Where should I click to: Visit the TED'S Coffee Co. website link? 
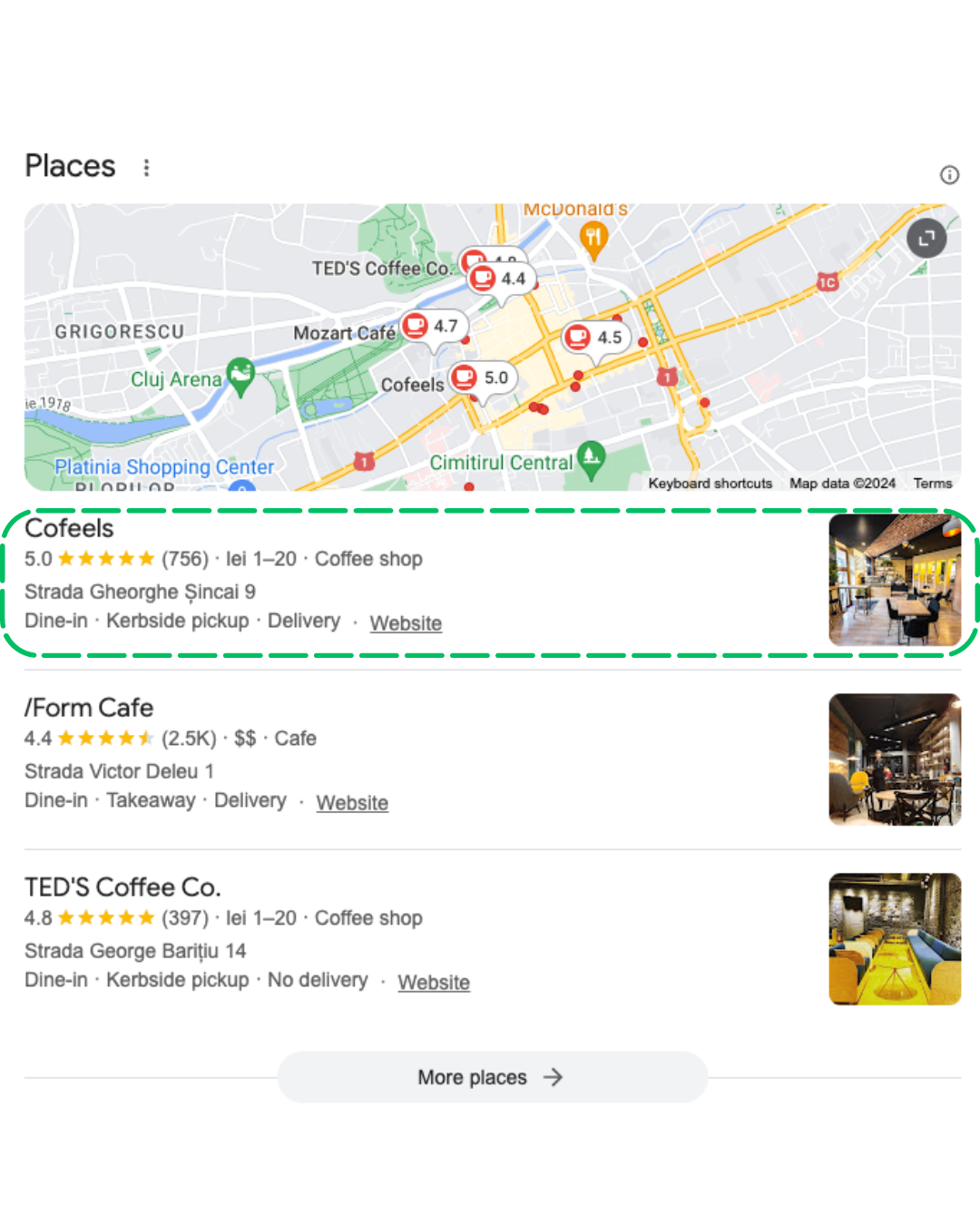tap(434, 983)
